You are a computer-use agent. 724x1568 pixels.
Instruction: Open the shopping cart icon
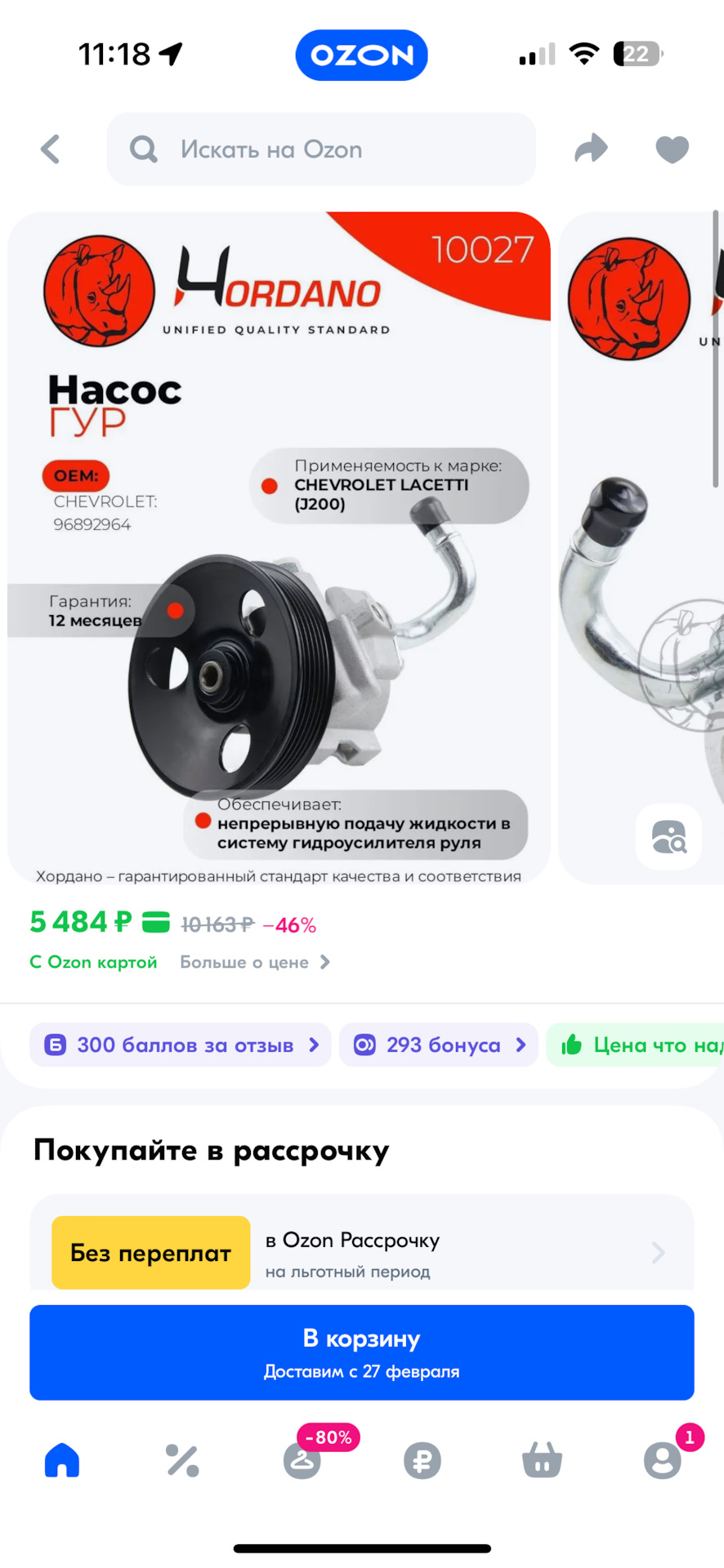pyautogui.click(x=542, y=1461)
